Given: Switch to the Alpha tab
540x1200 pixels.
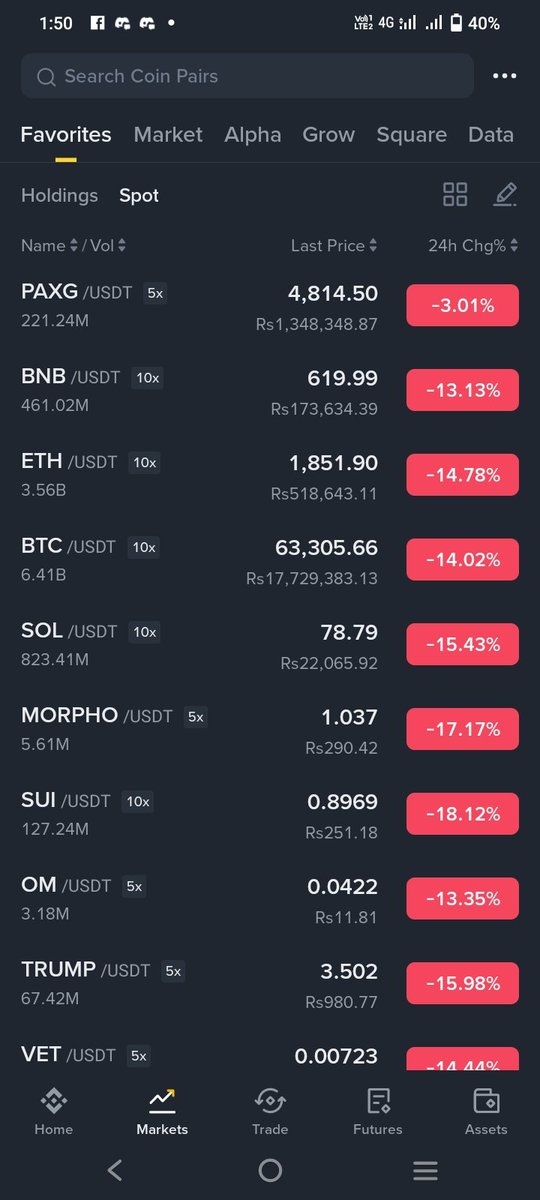Looking at the screenshot, I should (x=253, y=135).
